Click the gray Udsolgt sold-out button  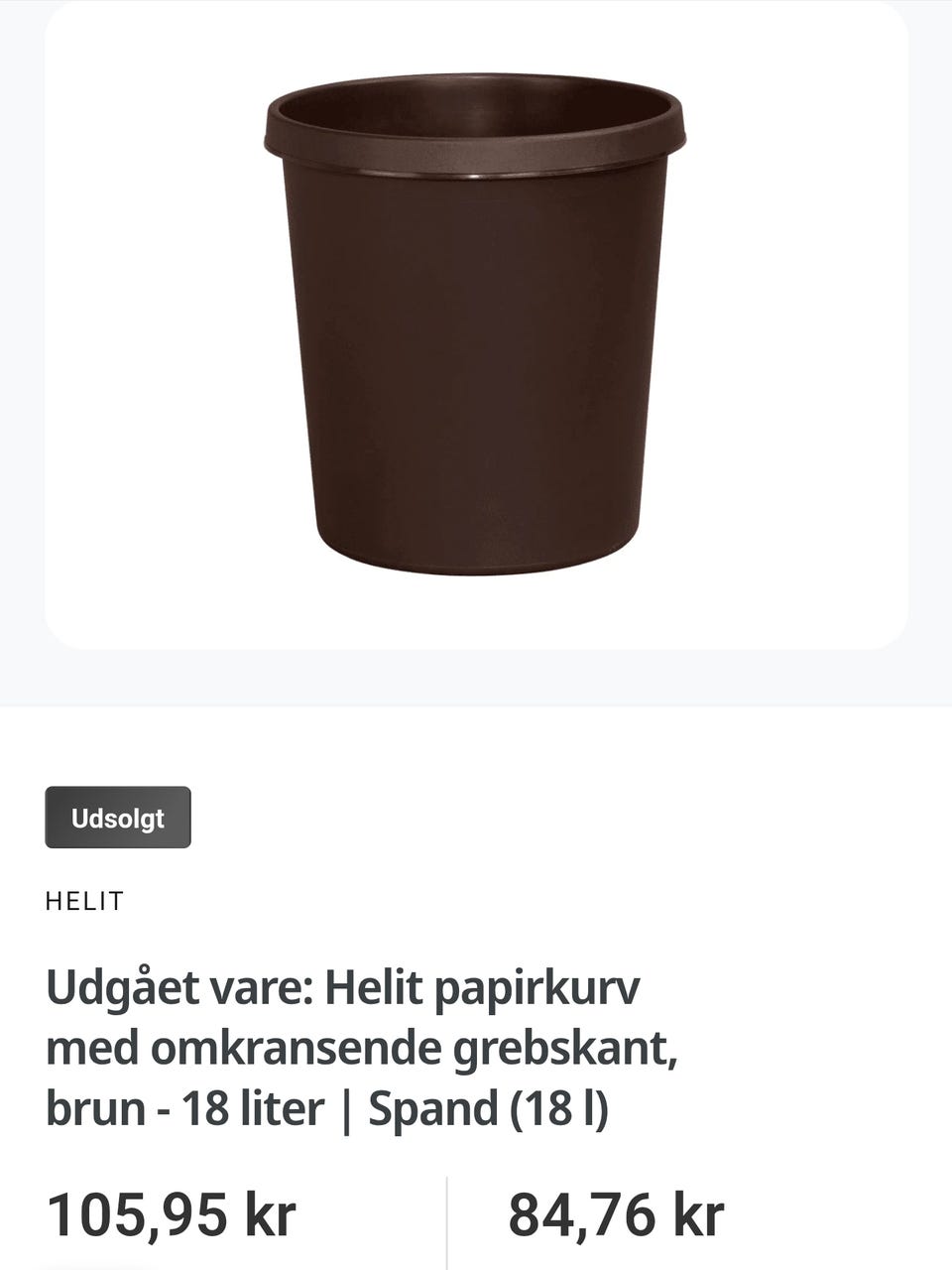point(117,817)
